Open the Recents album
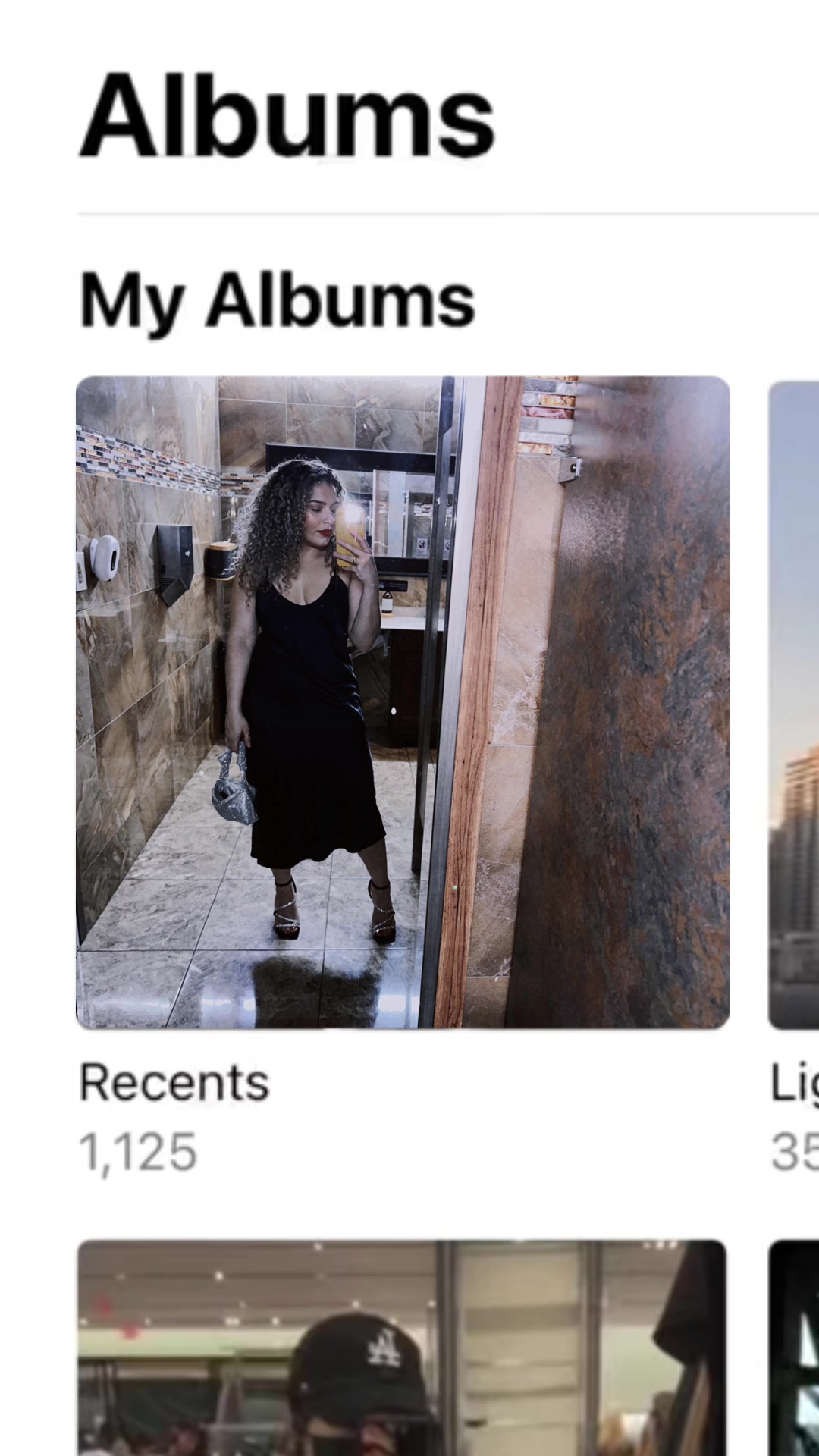This screenshot has height=1456, width=819. click(403, 702)
